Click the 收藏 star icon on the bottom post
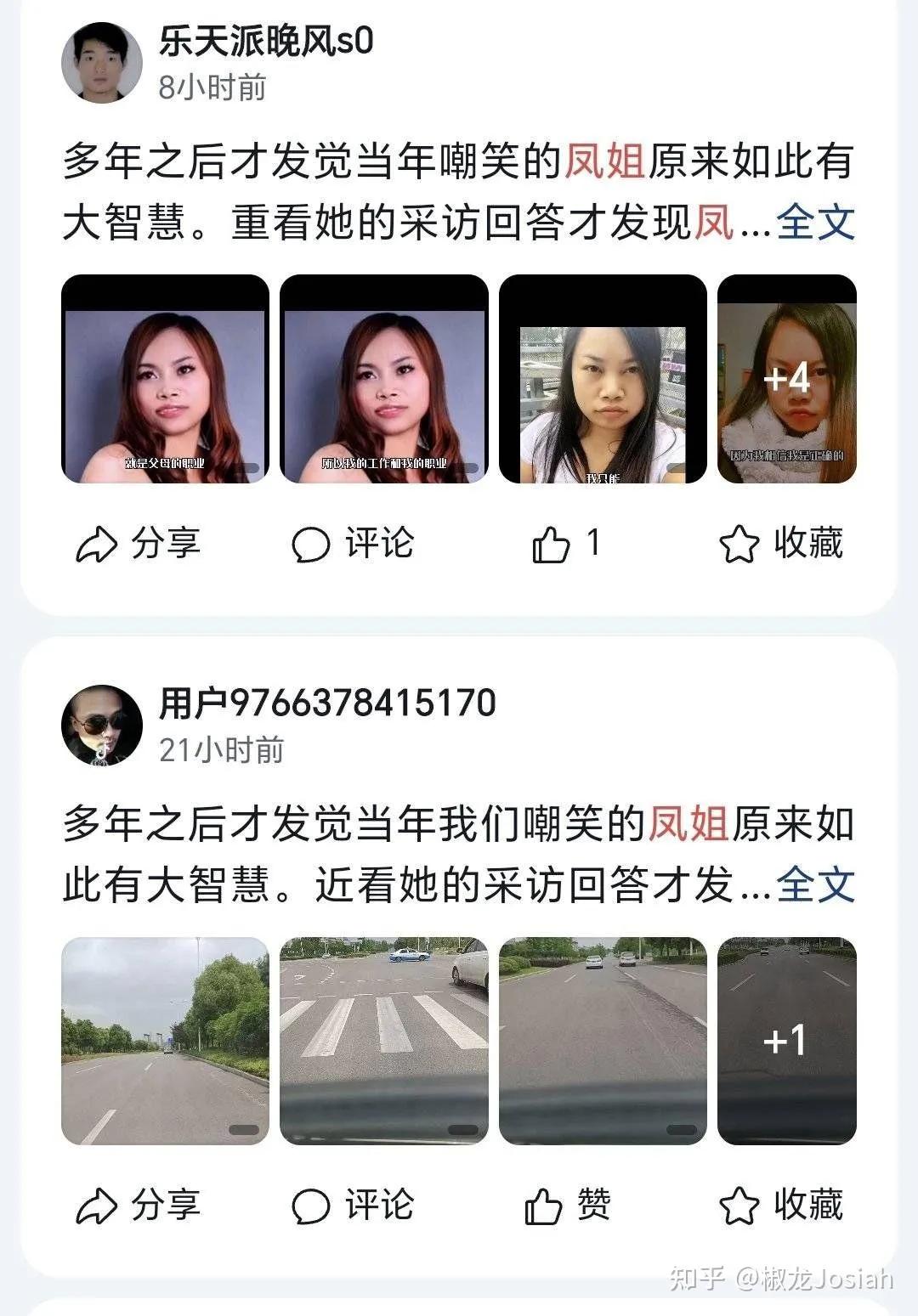 (739, 1204)
